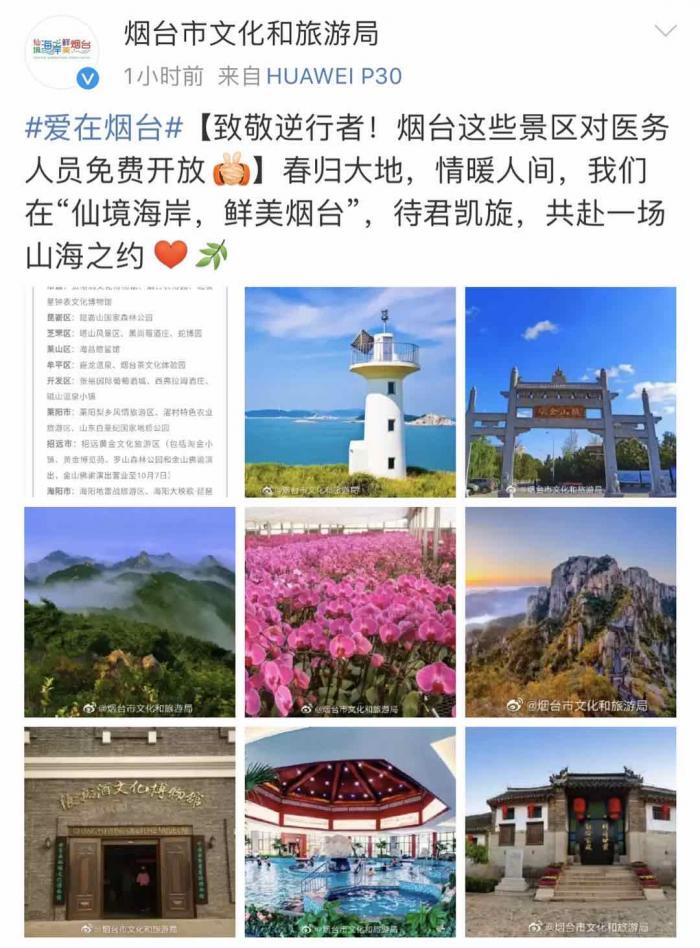Viewport: 700px width, 948px height.
Task: View the stone archway gate photo
Action: pyautogui.click(x=570, y=392)
